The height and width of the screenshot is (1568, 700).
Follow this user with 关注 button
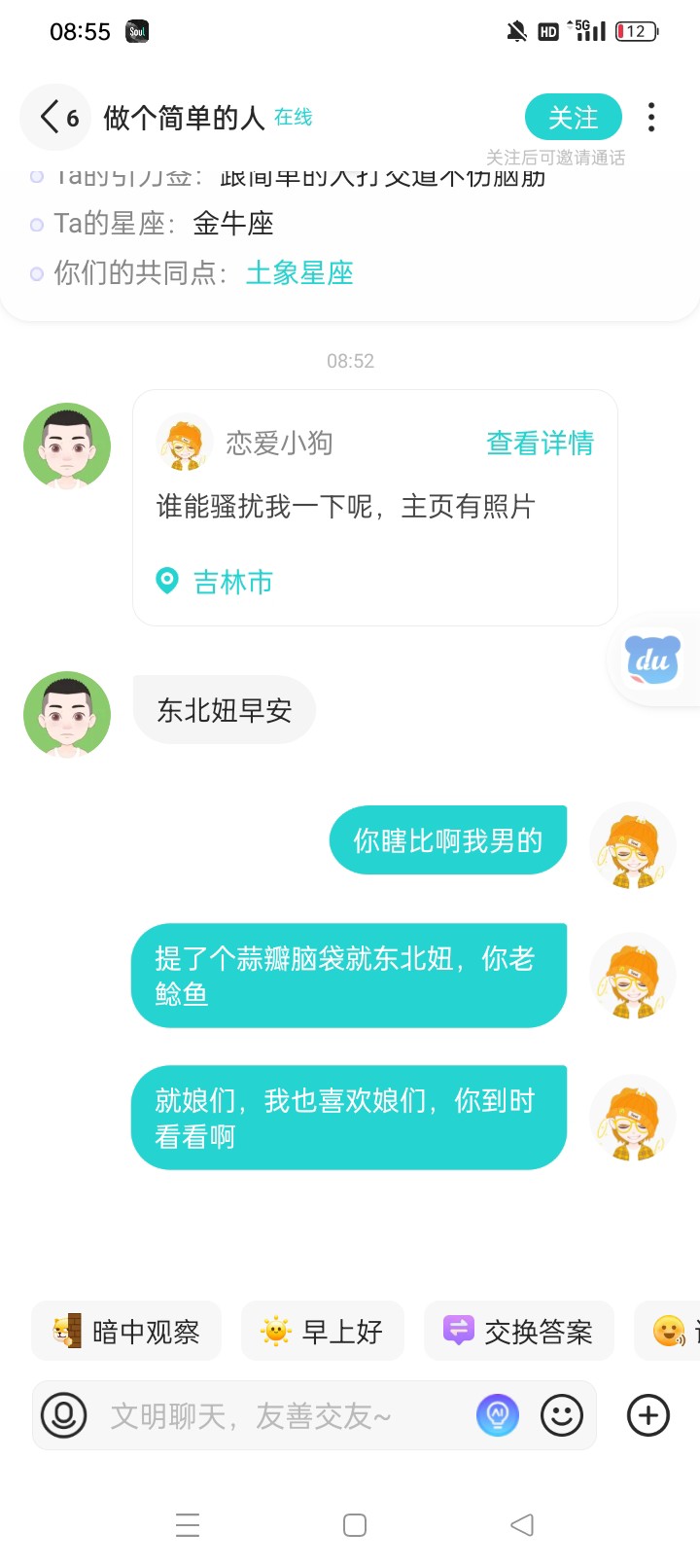574,118
